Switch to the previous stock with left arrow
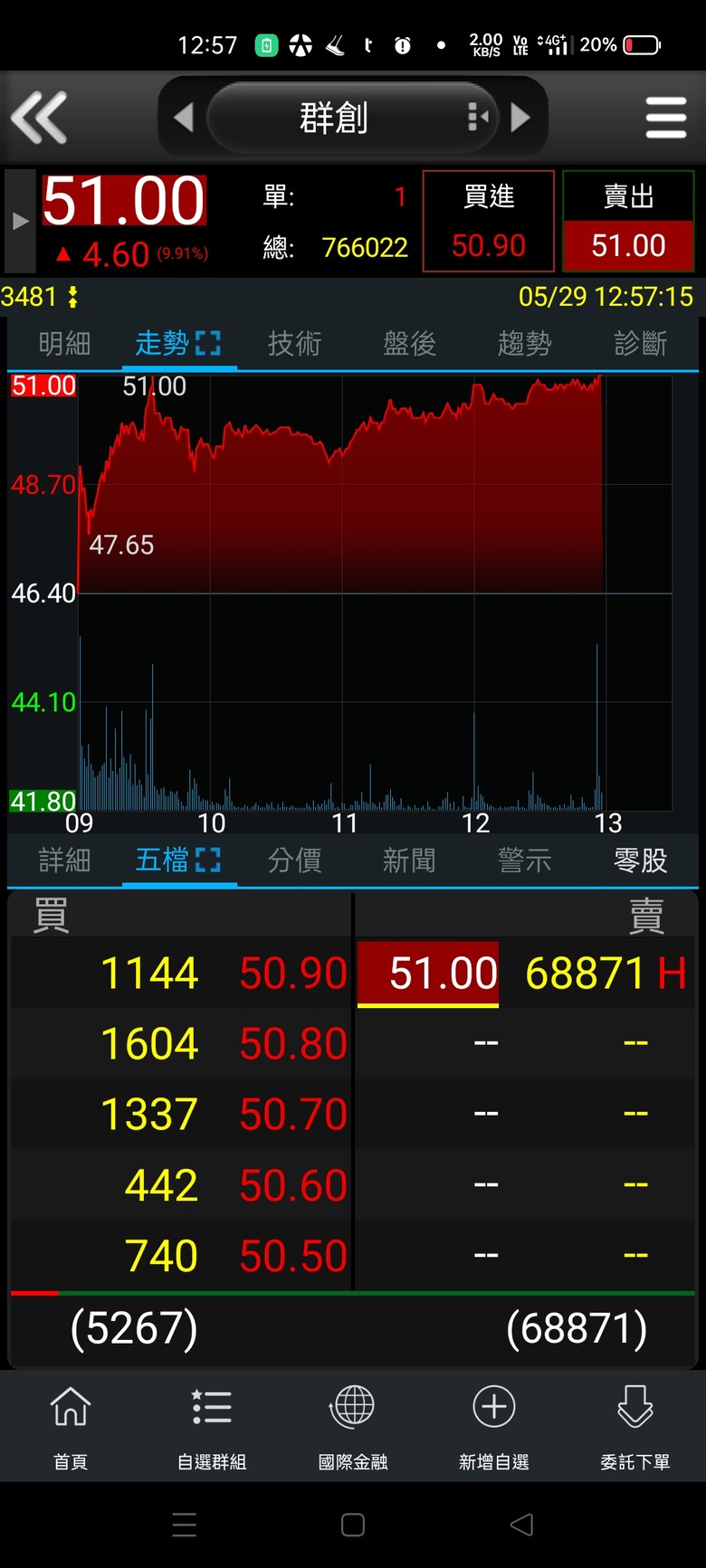This screenshot has height=1568, width=706. point(183,118)
